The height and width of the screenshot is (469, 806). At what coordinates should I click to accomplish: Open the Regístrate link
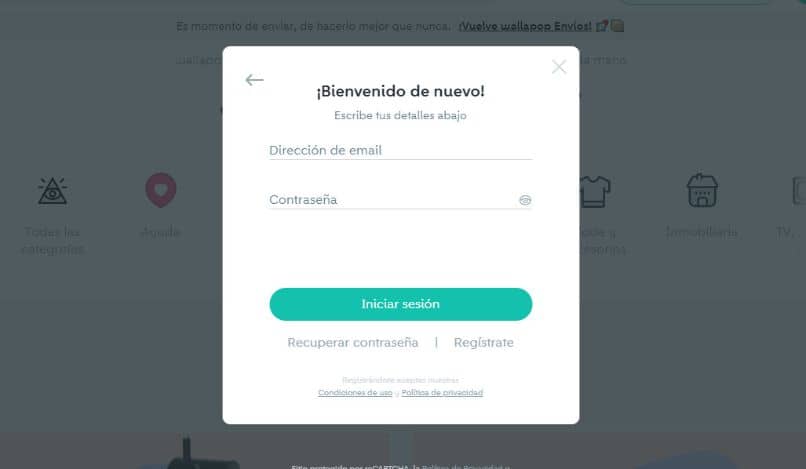[483, 342]
